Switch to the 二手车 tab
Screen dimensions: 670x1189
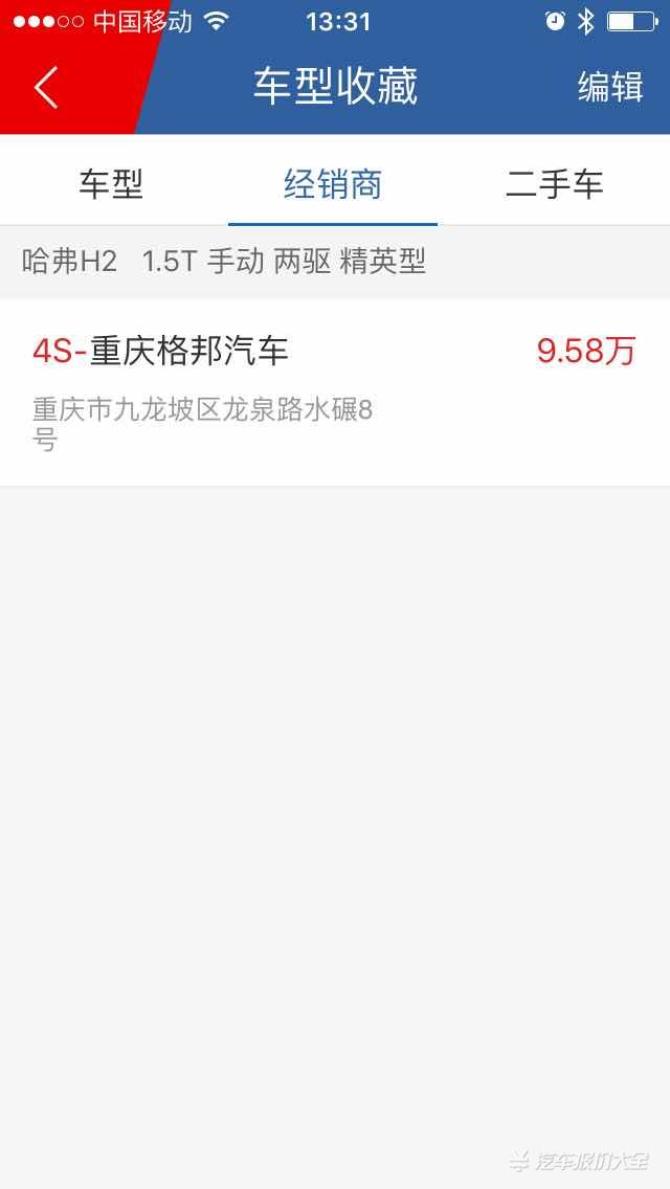coord(555,184)
